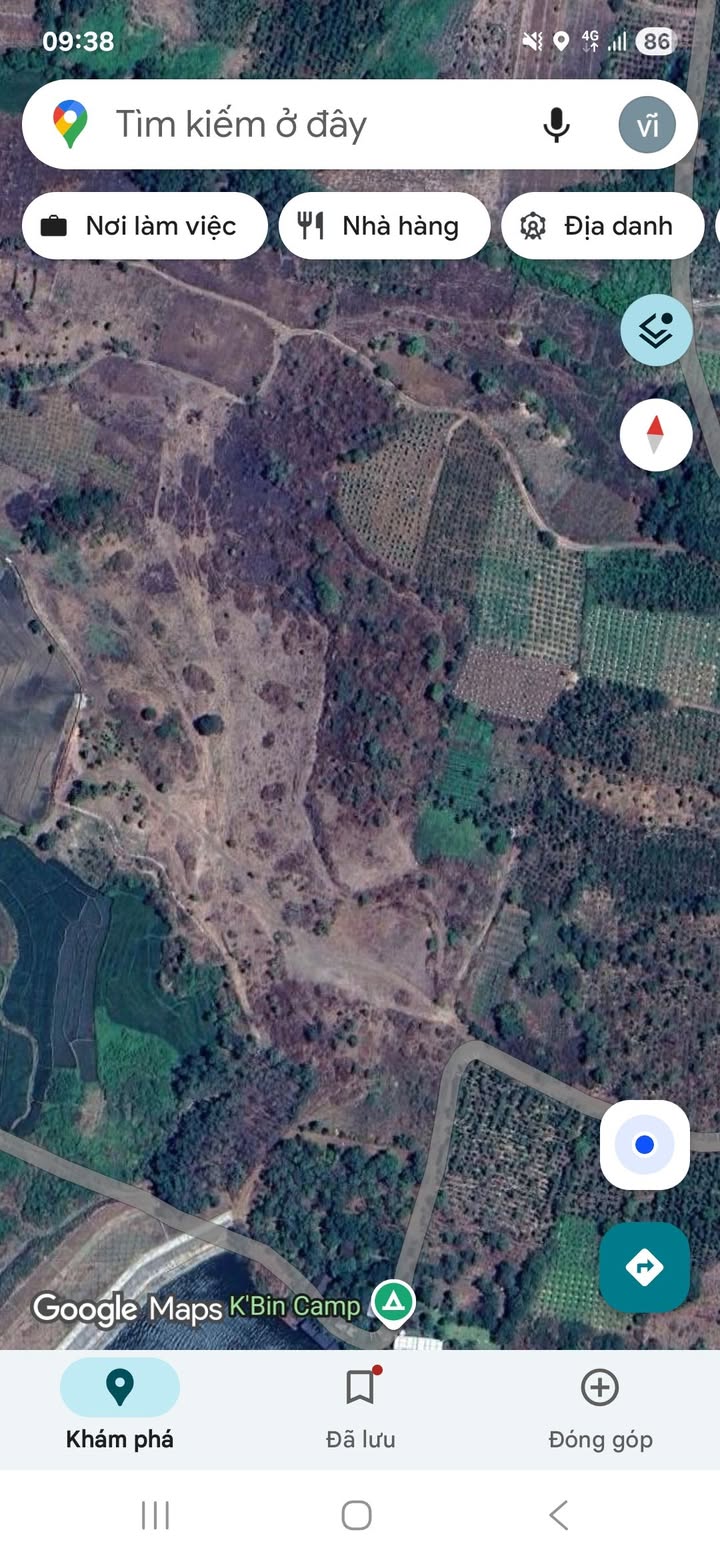Open the account profile avatar
Viewport: 720px width, 1560px height.
647,125
